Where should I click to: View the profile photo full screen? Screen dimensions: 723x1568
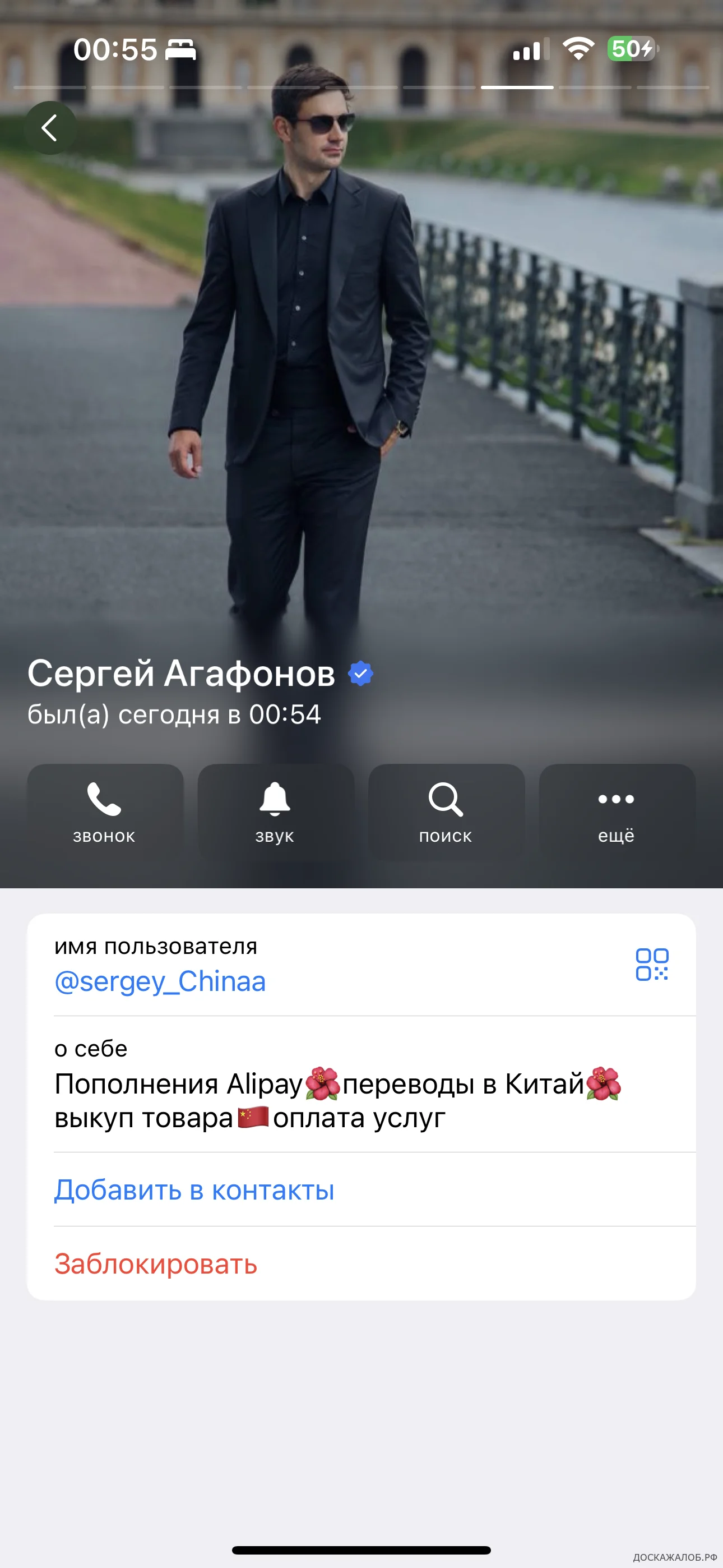(x=361, y=365)
